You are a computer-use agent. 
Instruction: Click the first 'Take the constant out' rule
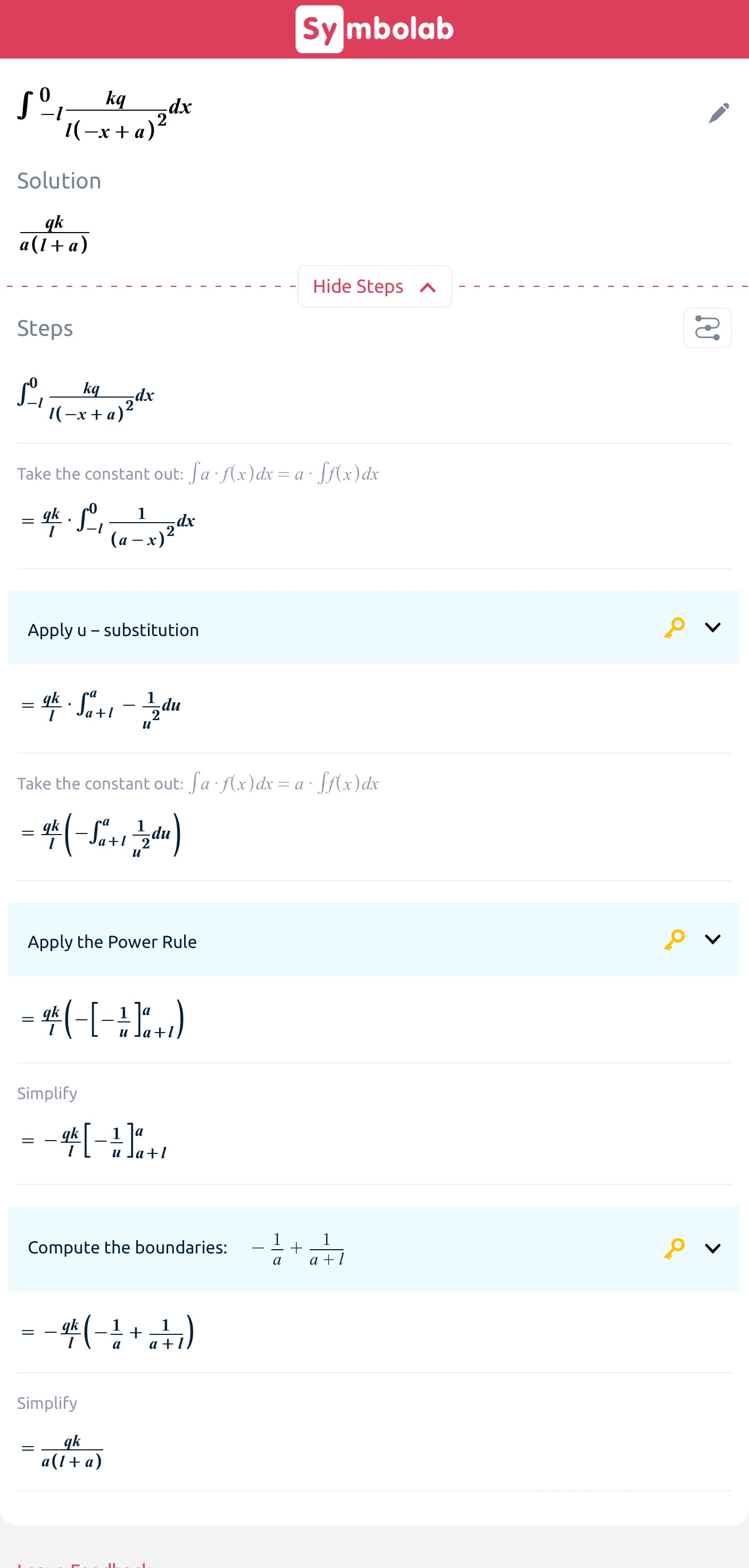[198, 473]
